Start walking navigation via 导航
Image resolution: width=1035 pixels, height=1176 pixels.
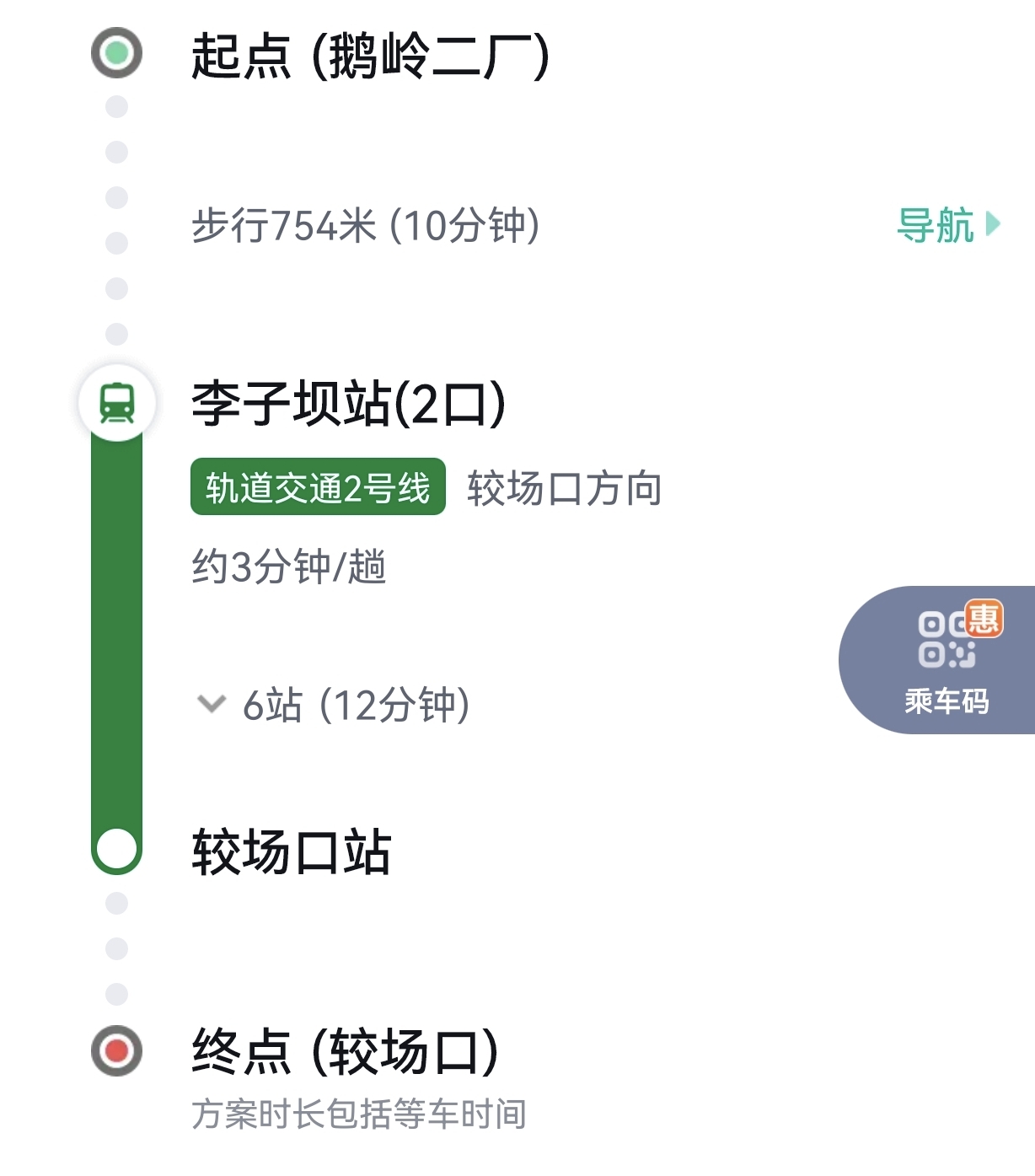(x=947, y=226)
